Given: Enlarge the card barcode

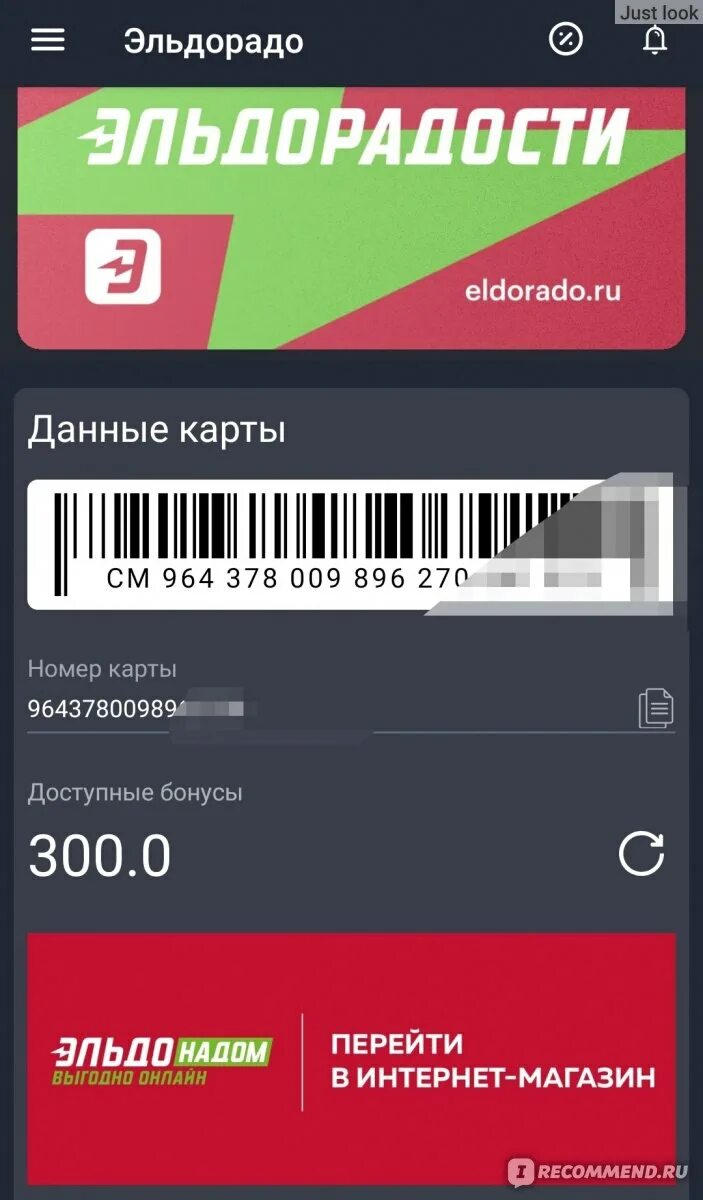Looking at the screenshot, I should [300, 544].
